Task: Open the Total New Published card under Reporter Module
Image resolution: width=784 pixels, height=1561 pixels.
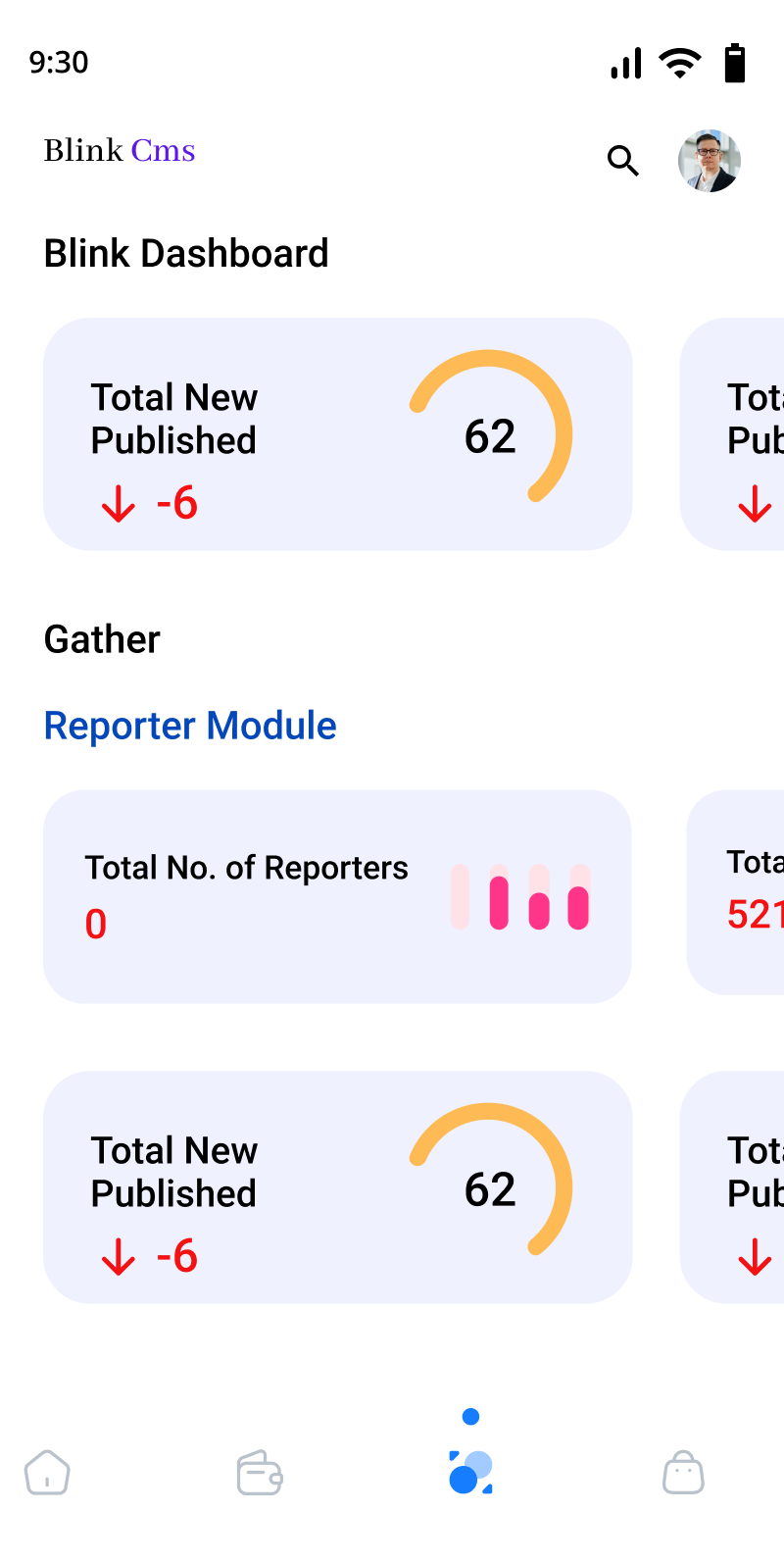Action: [337, 1186]
